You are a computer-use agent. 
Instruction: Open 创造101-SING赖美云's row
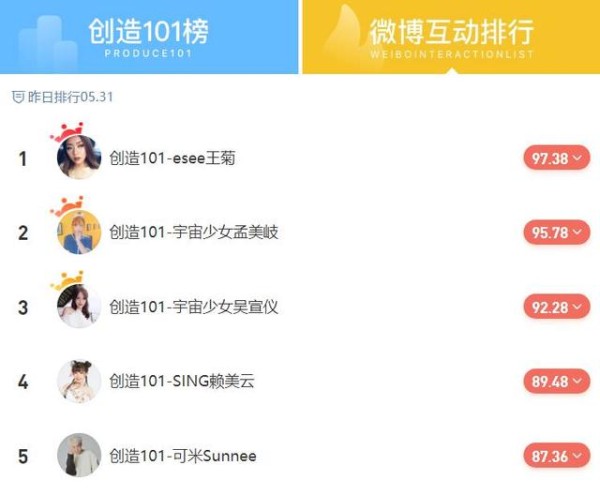(184, 382)
